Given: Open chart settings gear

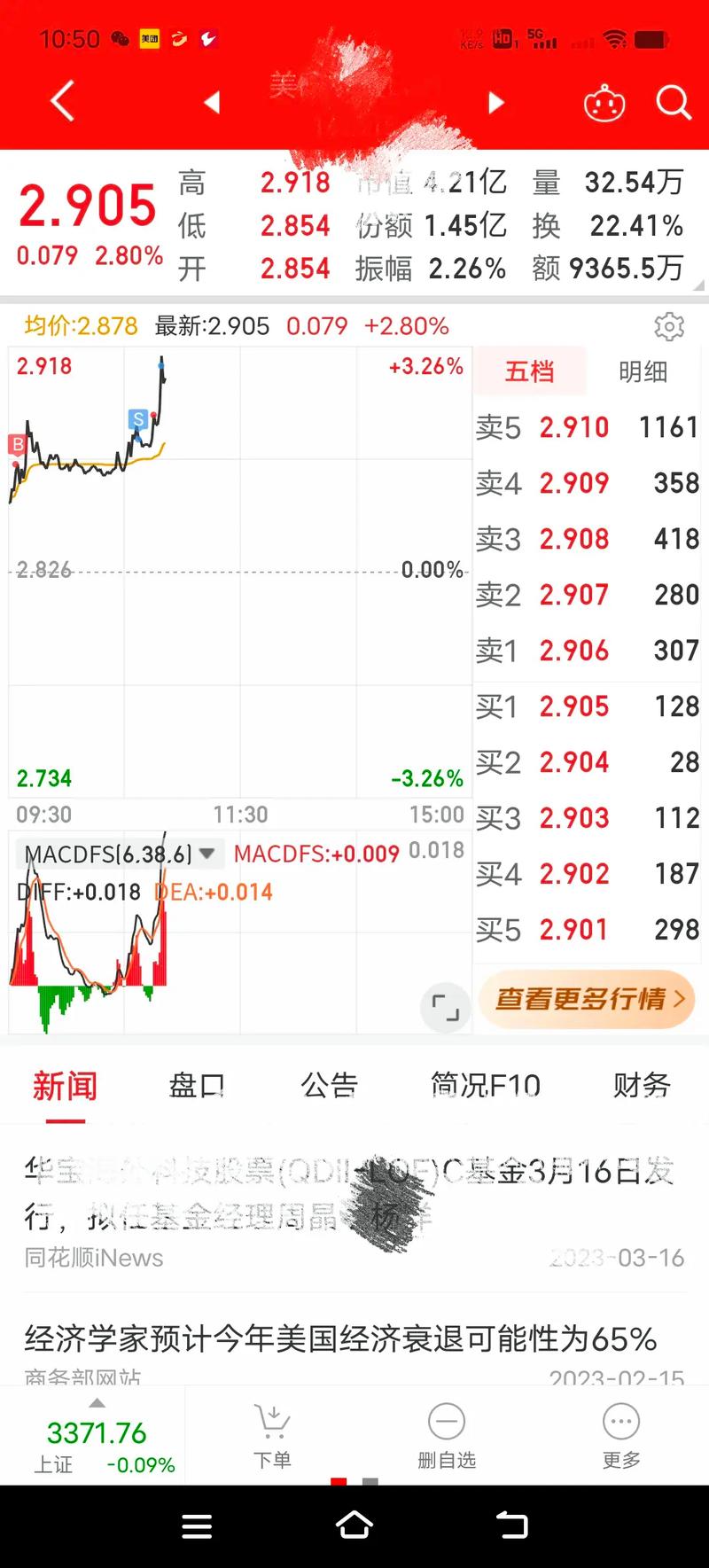Looking at the screenshot, I should click(x=669, y=327).
